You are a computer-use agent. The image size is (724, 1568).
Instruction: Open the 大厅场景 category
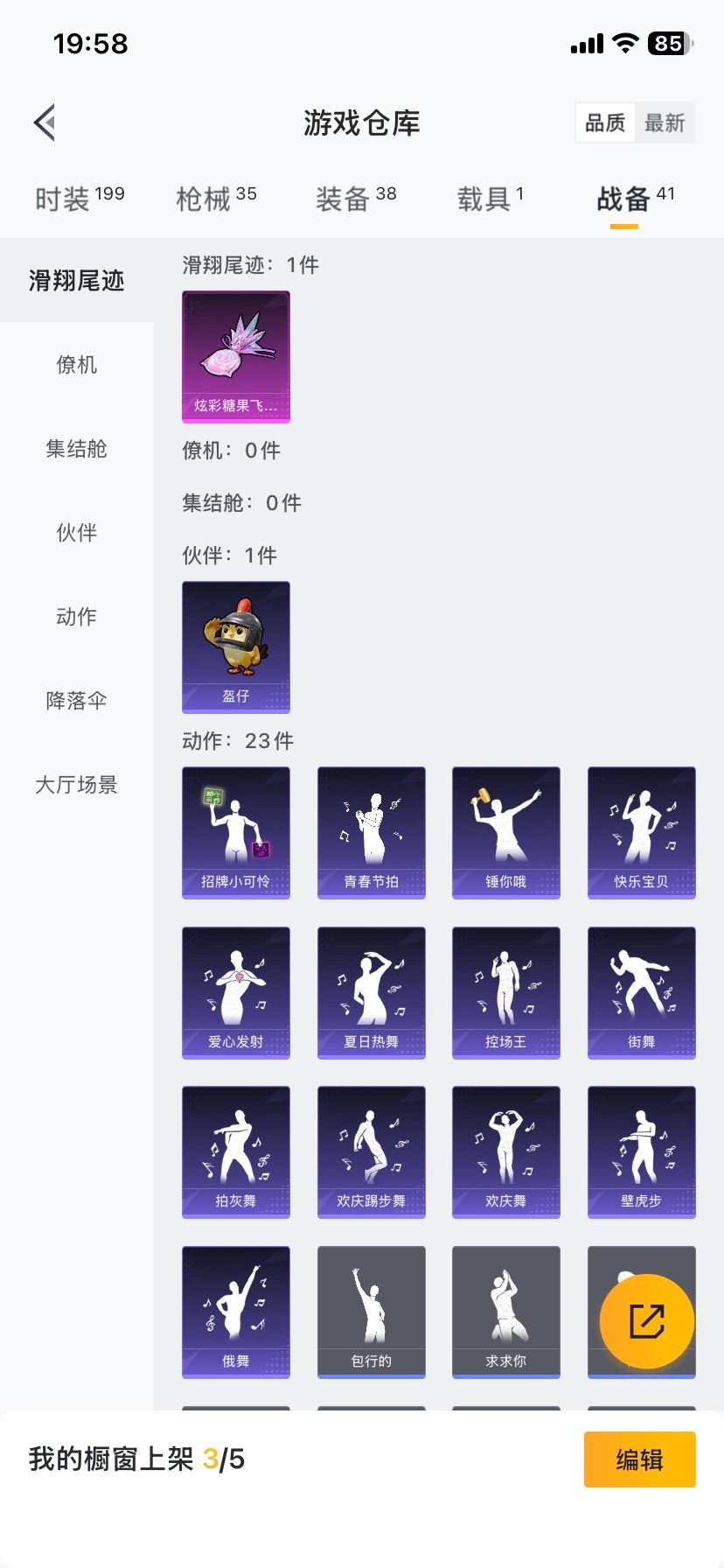tap(76, 785)
